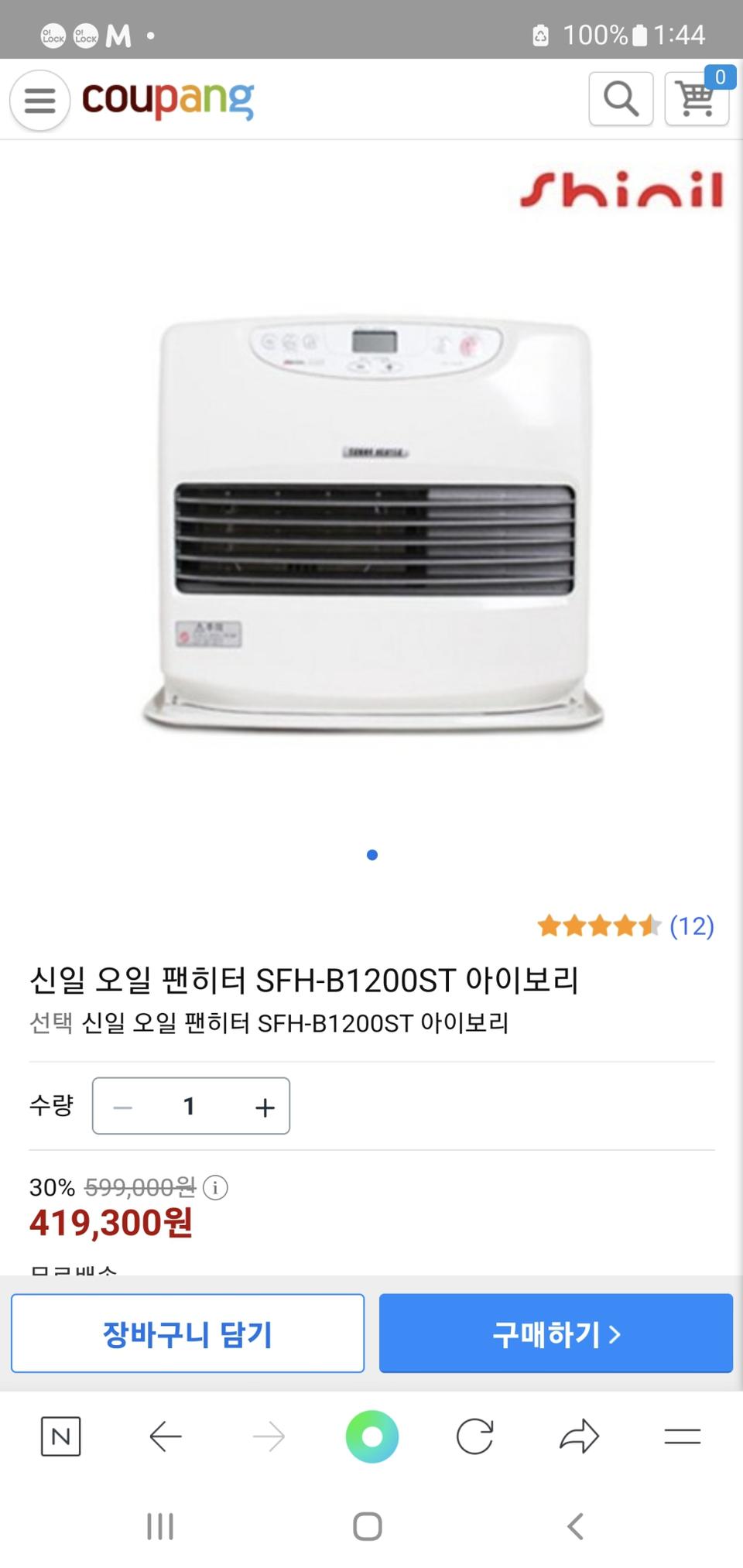
Task: Open the browser toolbar menu lines icon
Action: coord(682,1437)
